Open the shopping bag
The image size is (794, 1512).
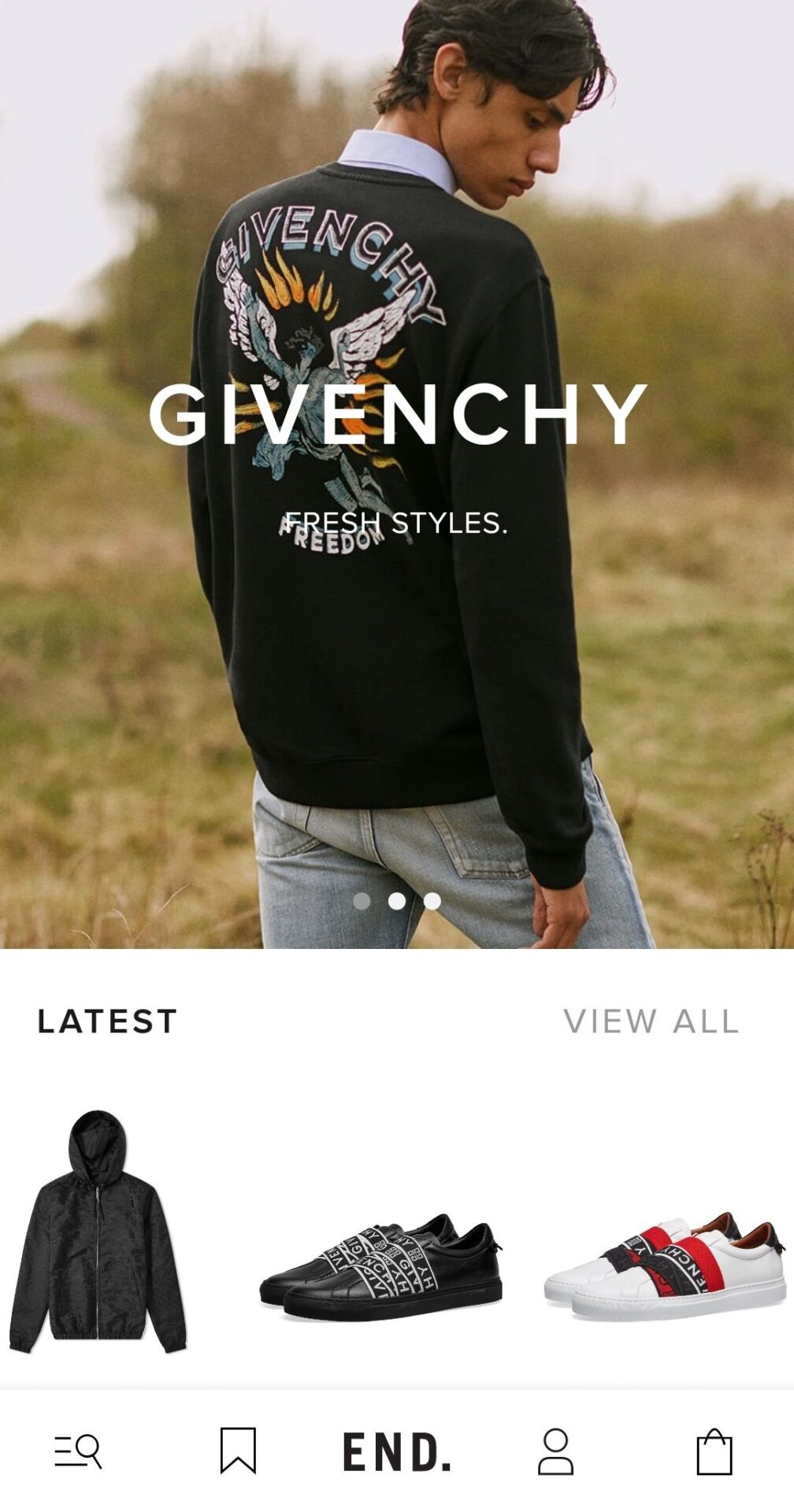[714, 1451]
